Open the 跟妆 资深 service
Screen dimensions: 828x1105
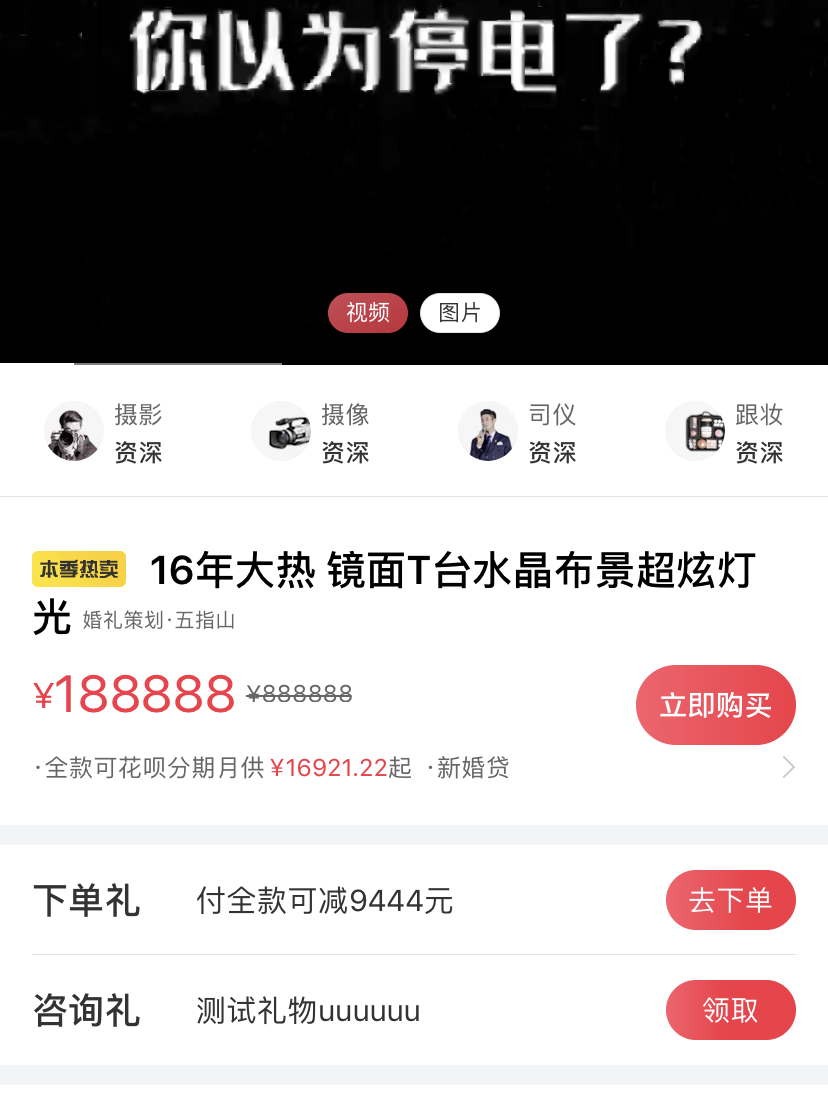(x=725, y=432)
